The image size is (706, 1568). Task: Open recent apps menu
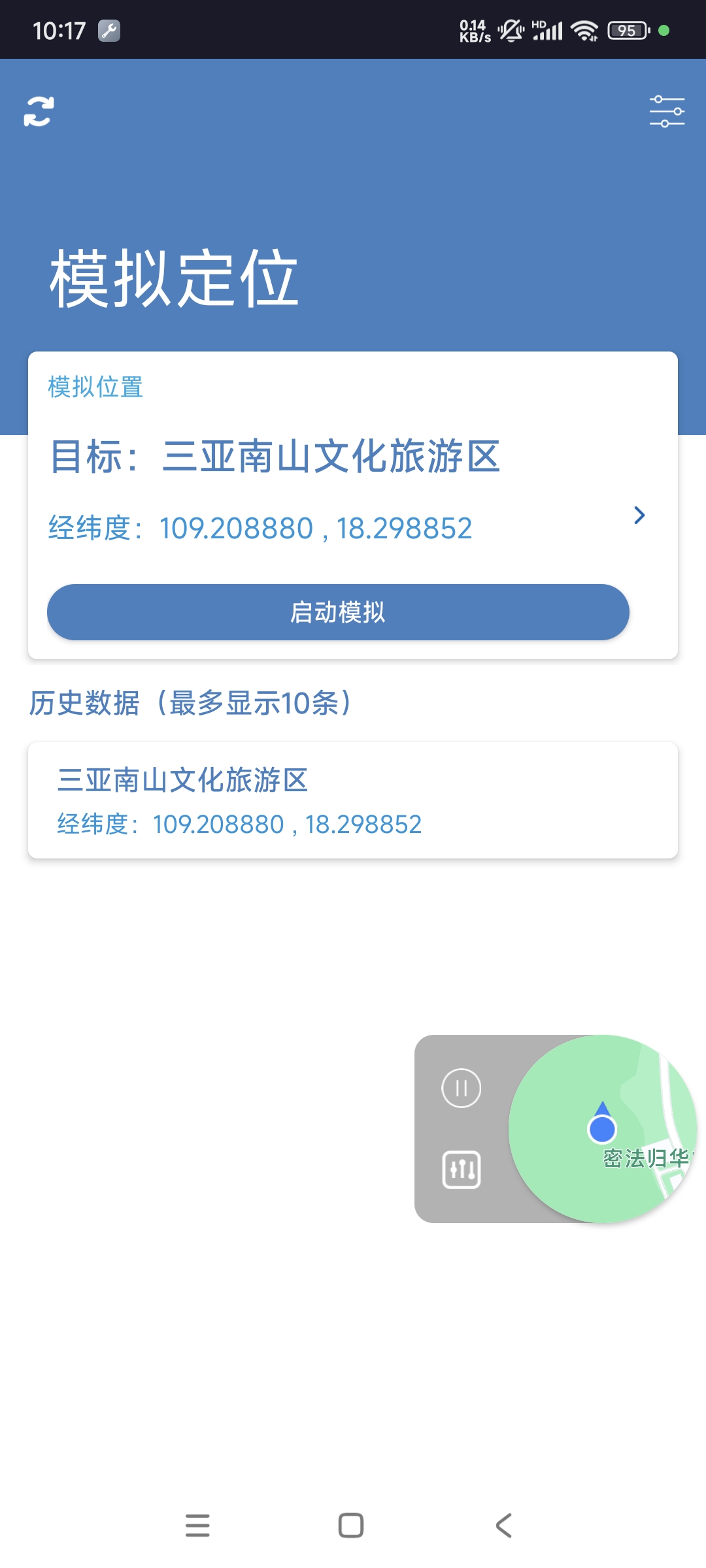[x=197, y=1526]
